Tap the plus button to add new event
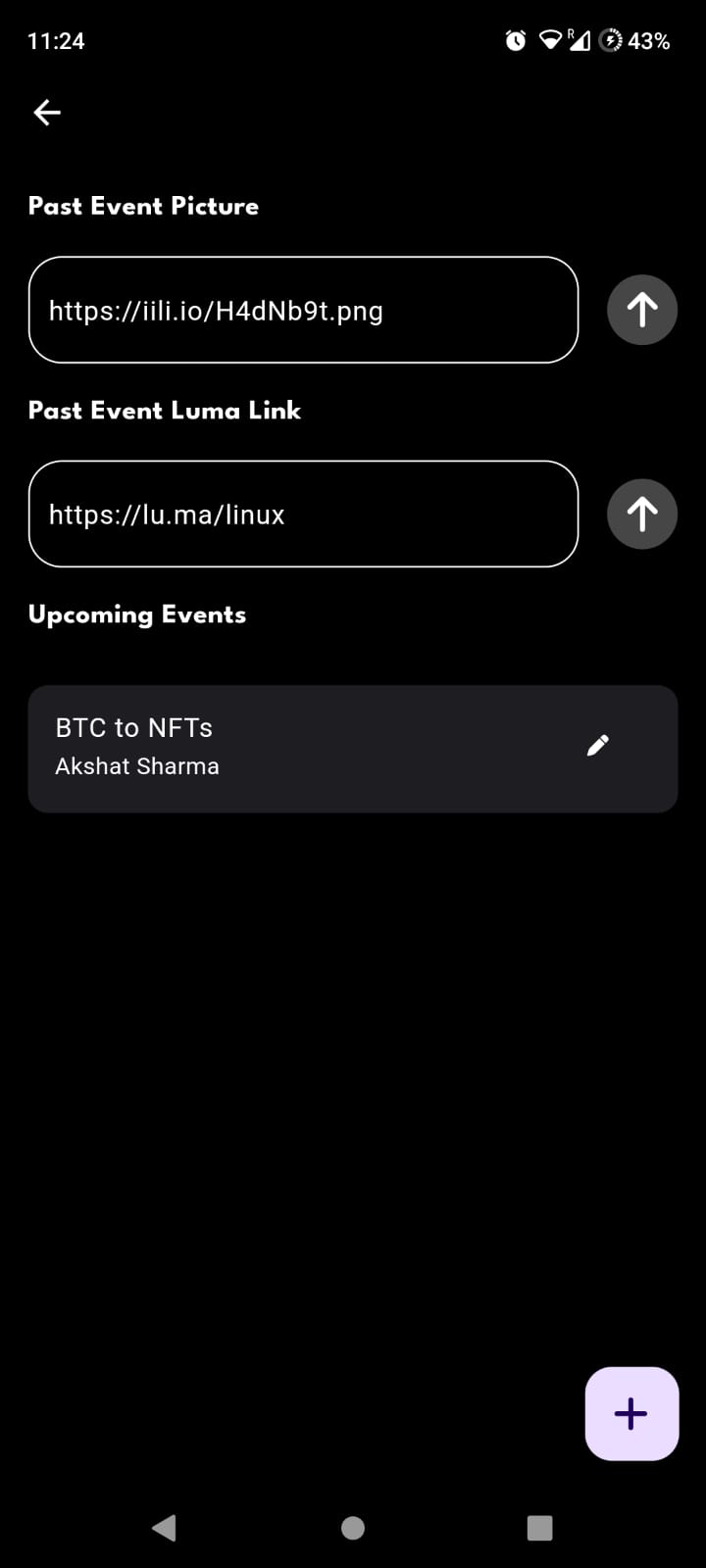The image size is (706, 1568). click(630, 1413)
